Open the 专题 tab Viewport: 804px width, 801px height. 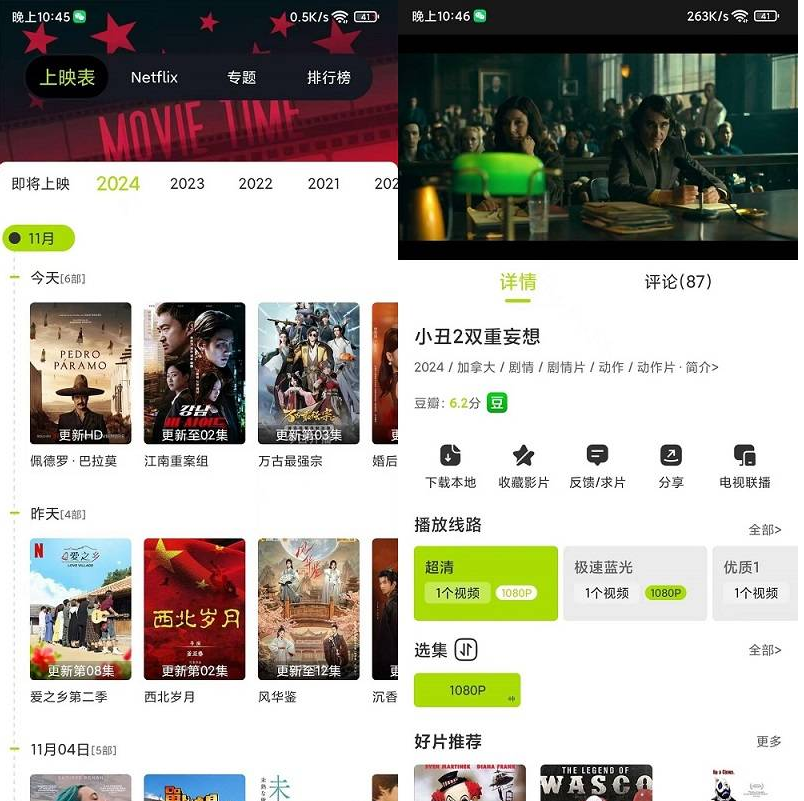click(x=241, y=78)
